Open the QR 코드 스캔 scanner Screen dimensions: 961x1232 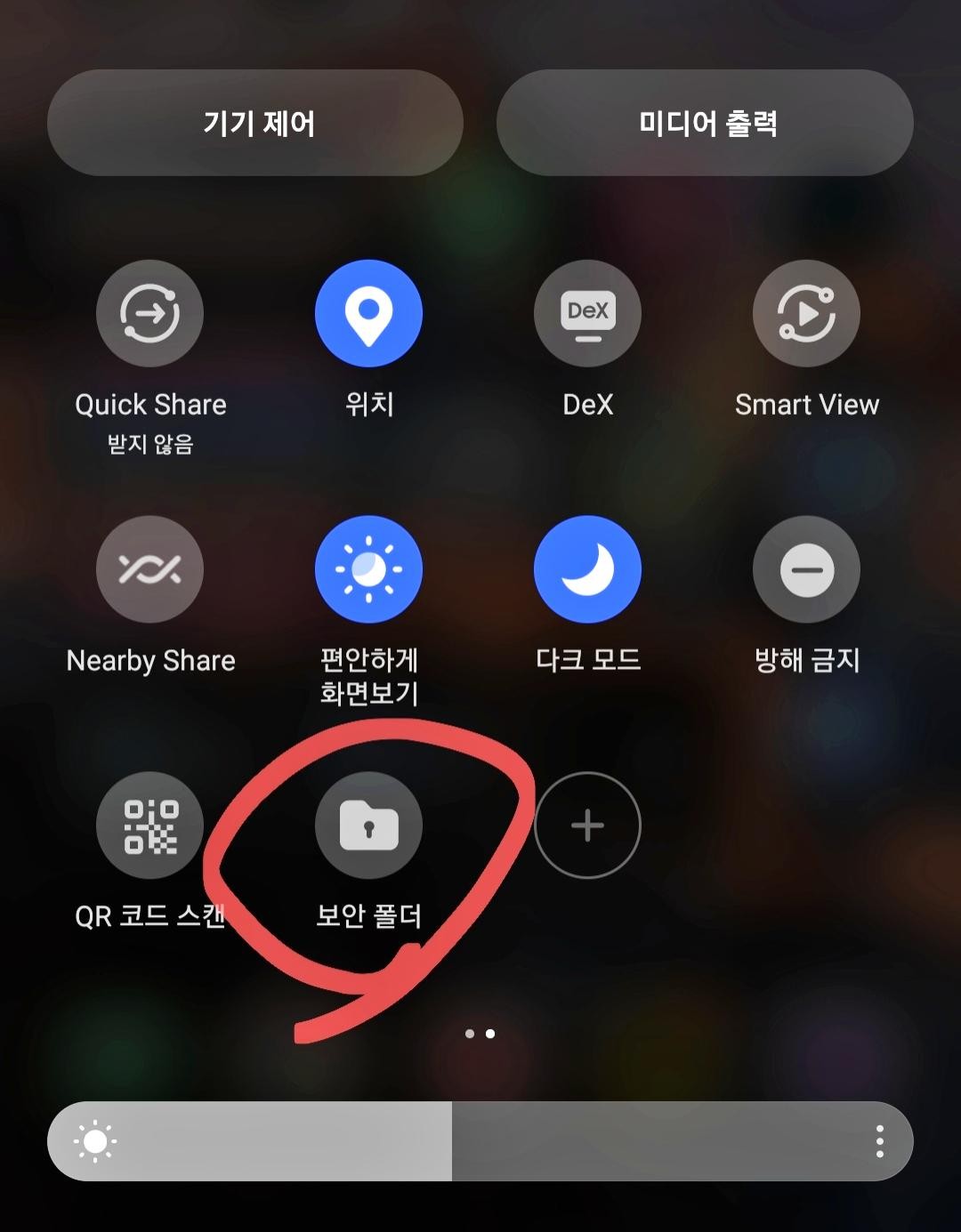[x=149, y=825]
